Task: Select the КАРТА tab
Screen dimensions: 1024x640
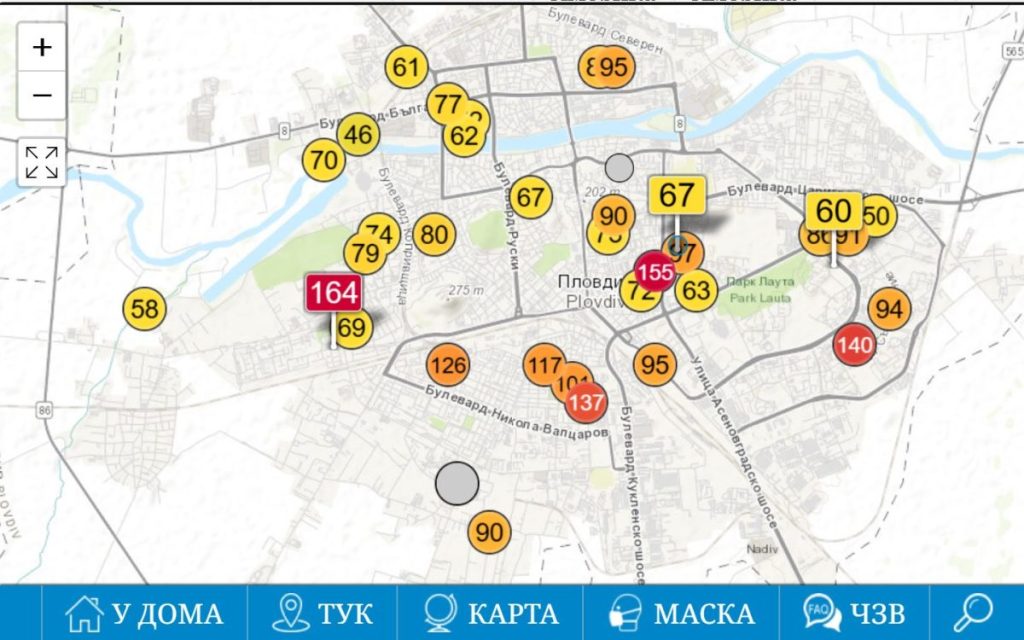Action: 490,612
